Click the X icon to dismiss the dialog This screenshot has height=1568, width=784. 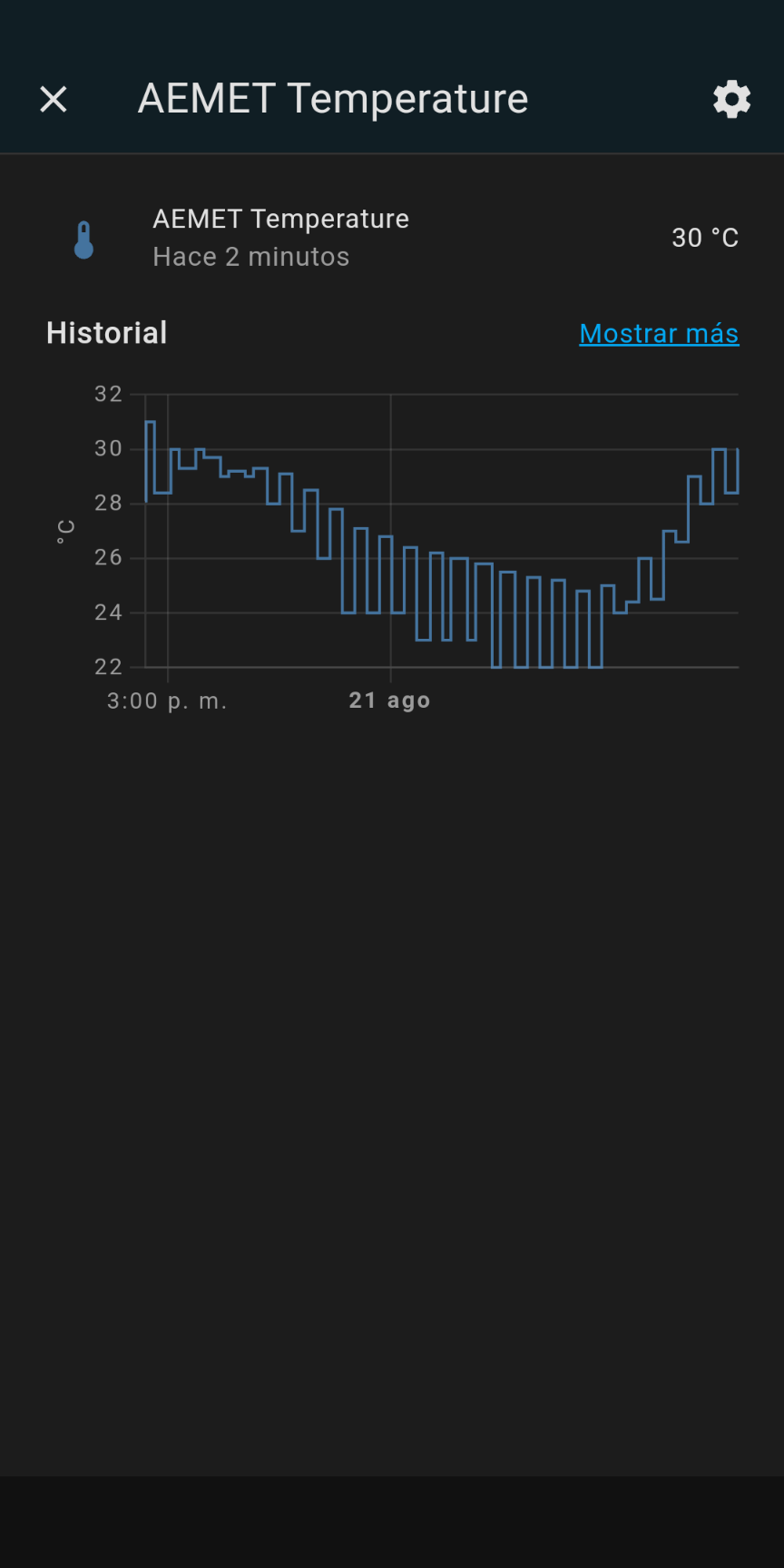[x=53, y=100]
